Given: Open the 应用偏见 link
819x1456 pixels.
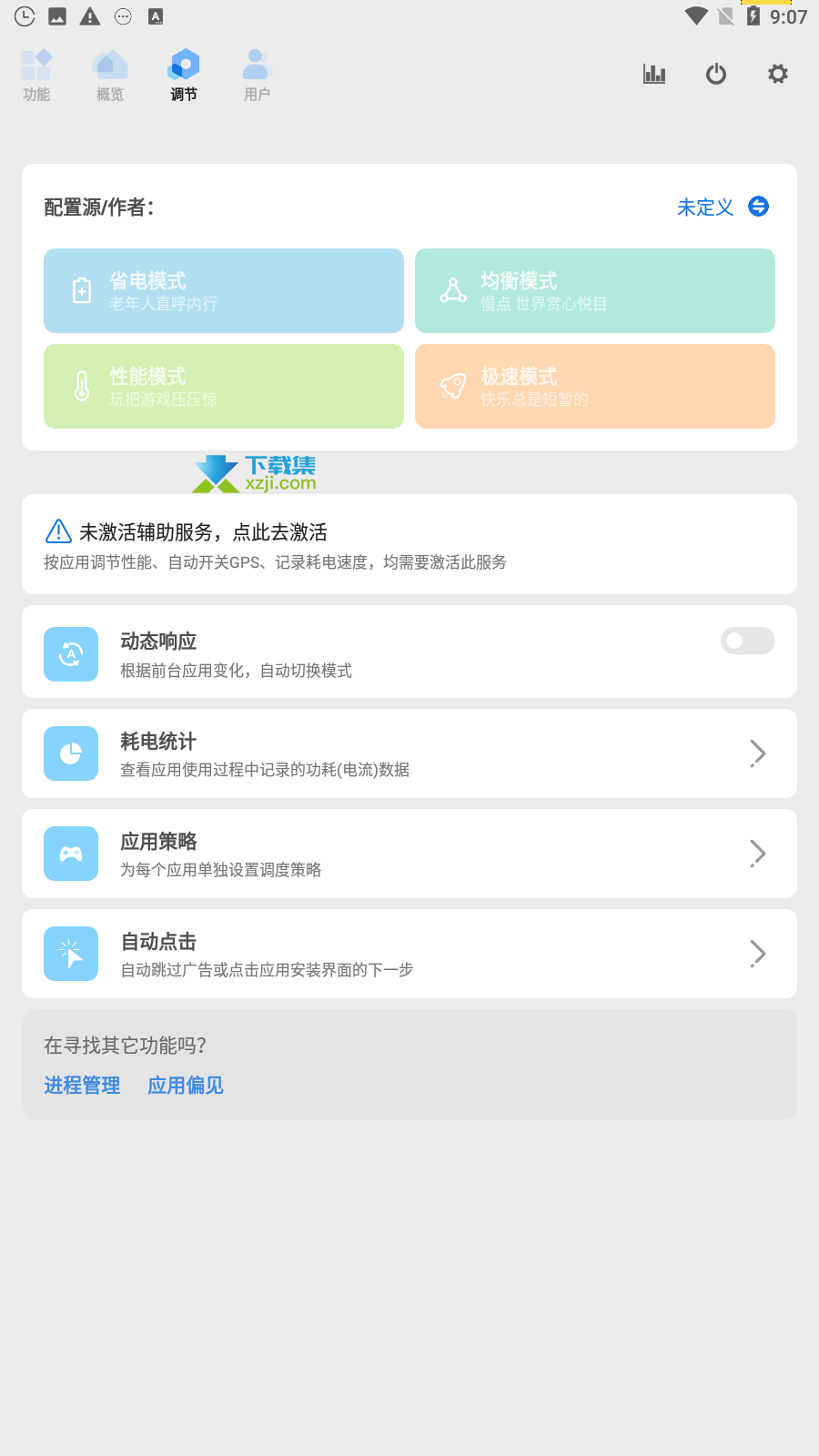Looking at the screenshot, I should click(x=186, y=1085).
